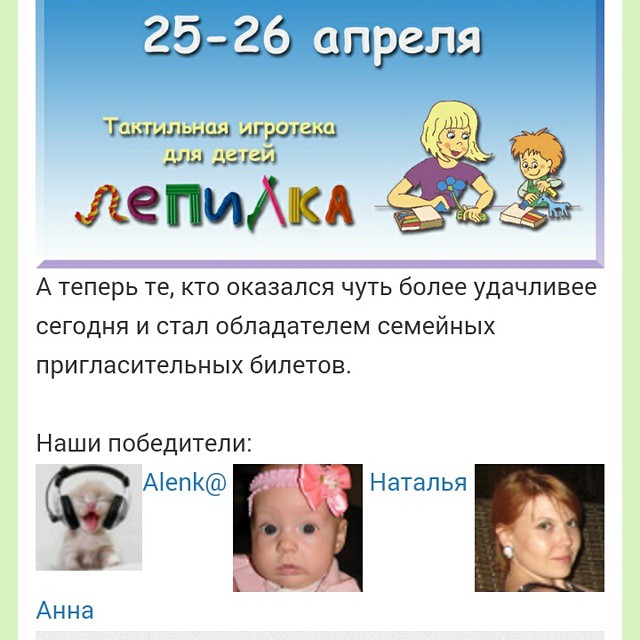Open Alenk@'s profile link
This screenshot has width=640, height=640.
click(x=185, y=482)
